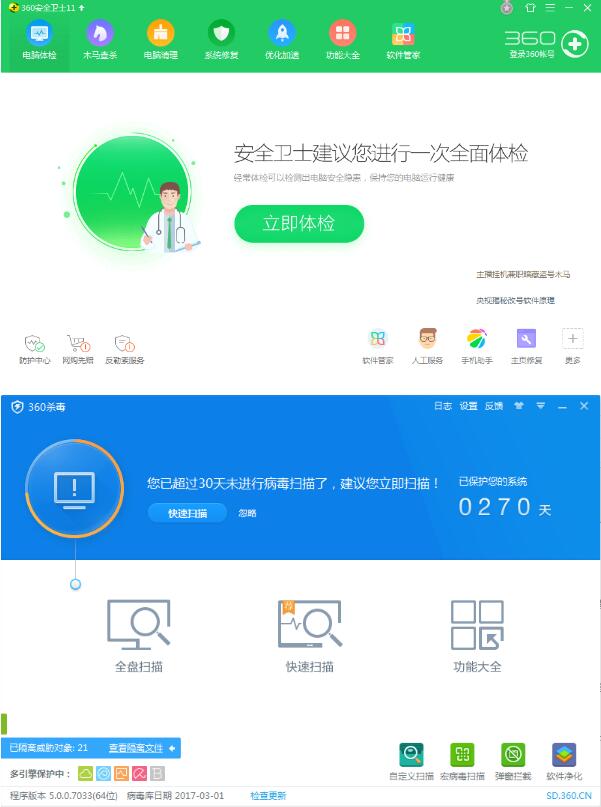Open 自定义扫描
This screenshot has width=601, height=807.
(411, 762)
